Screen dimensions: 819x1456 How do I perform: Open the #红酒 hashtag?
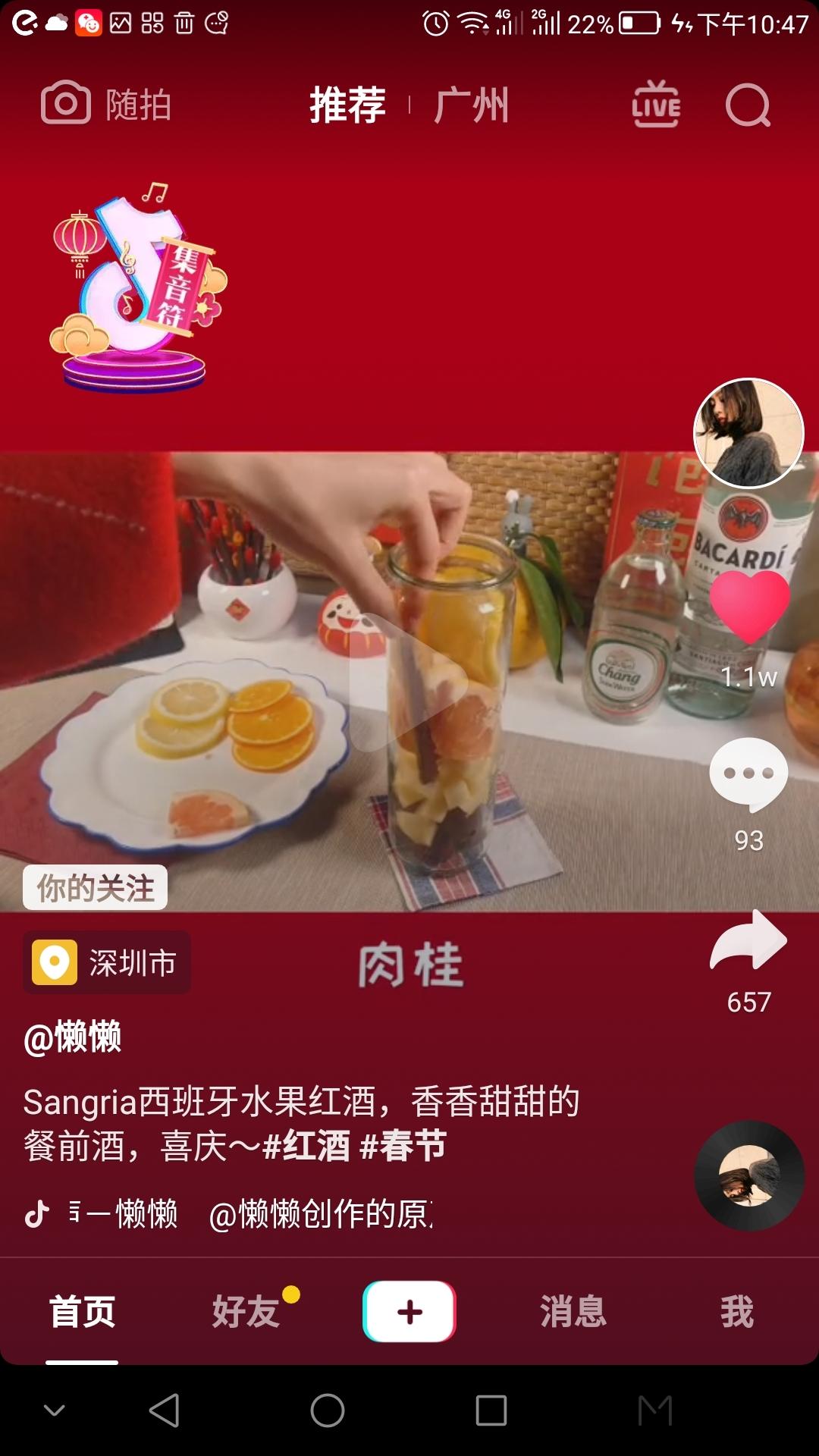click(x=306, y=1146)
